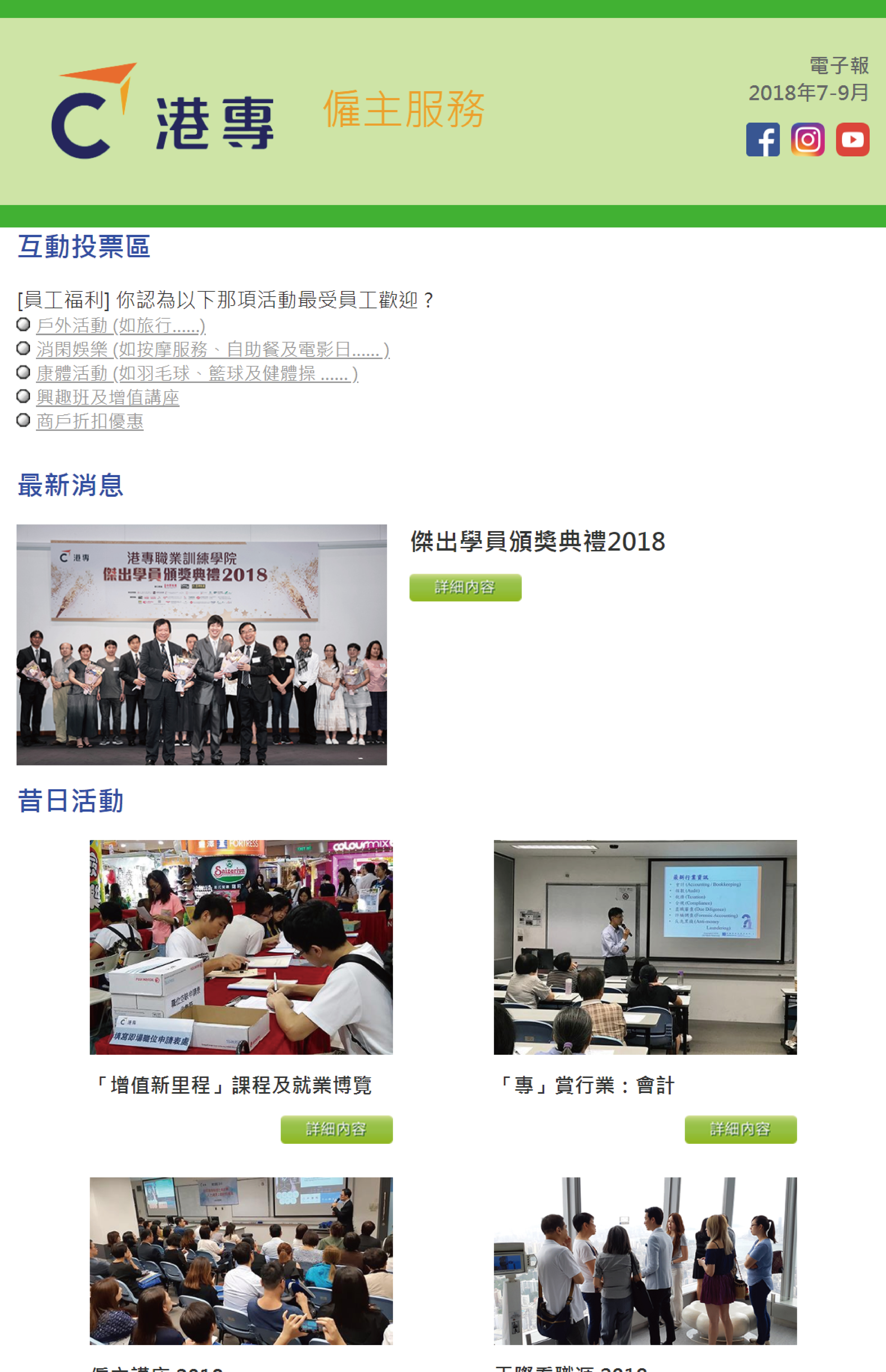Vote for 商戶折扣優惠 option

tap(90, 422)
